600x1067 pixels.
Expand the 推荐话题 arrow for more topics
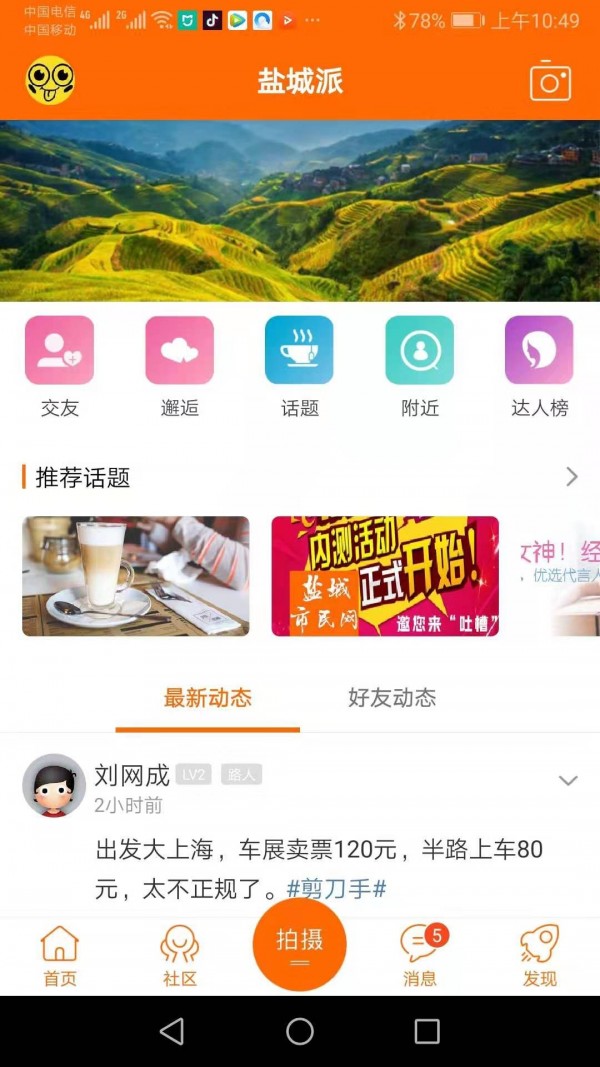(x=572, y=477)
